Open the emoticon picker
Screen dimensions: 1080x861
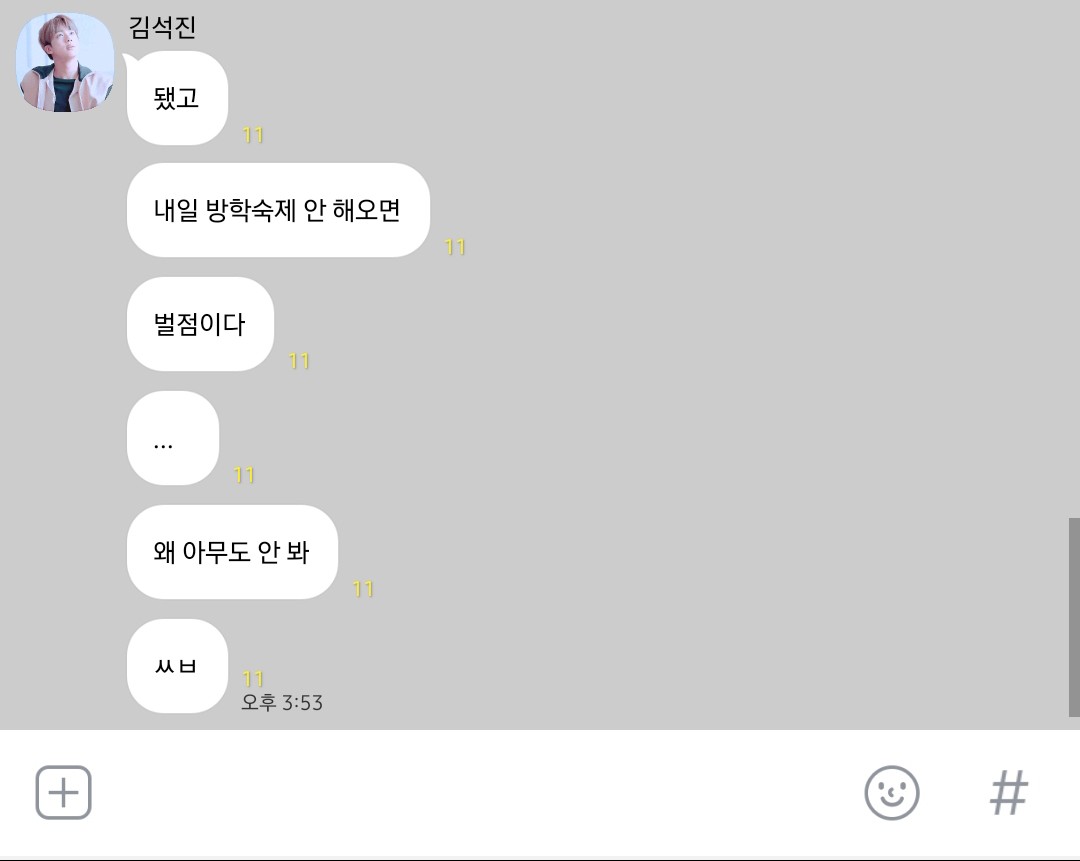point(891,793)
